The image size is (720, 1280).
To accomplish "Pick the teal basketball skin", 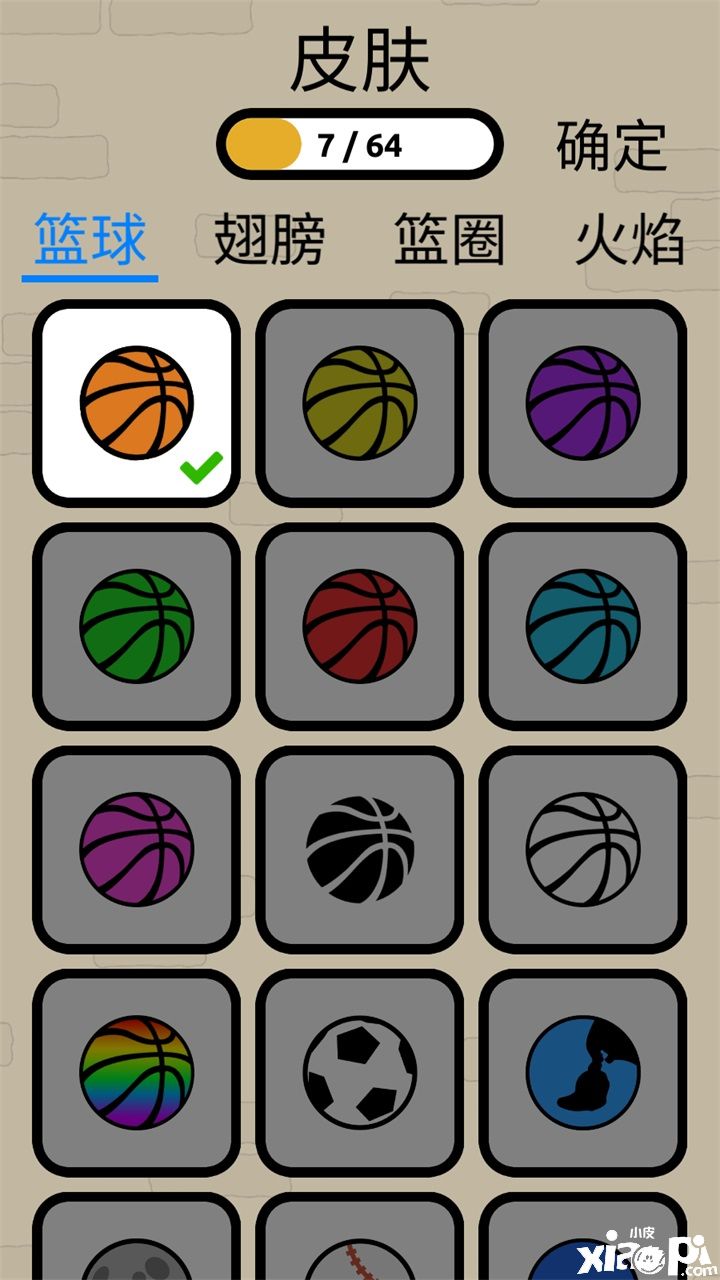I will 583,626.
